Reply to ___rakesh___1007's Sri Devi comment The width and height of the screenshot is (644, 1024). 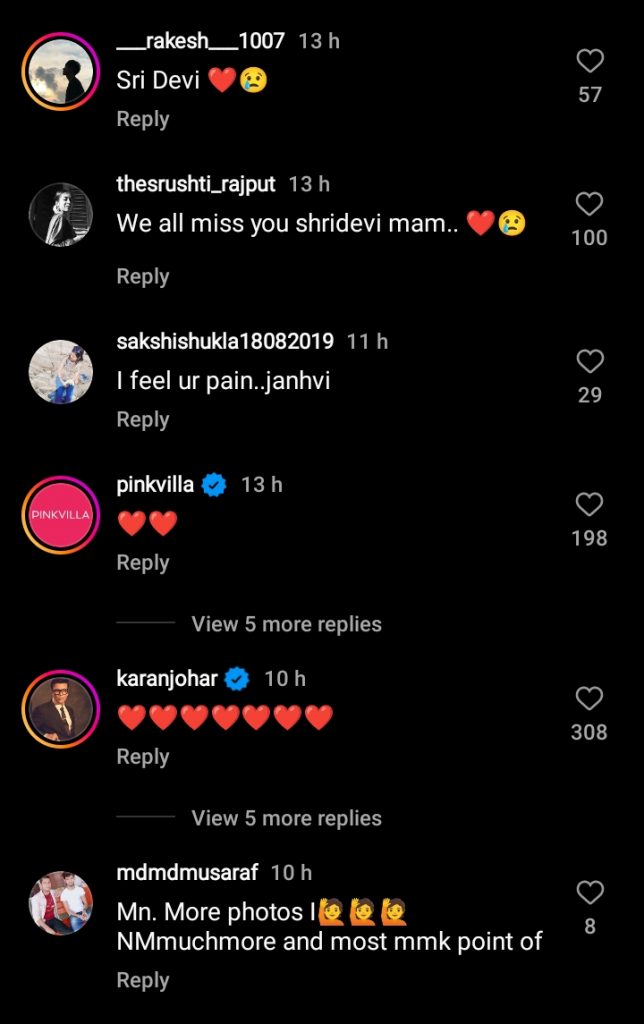pyautogui.click(x=143, y=119)
